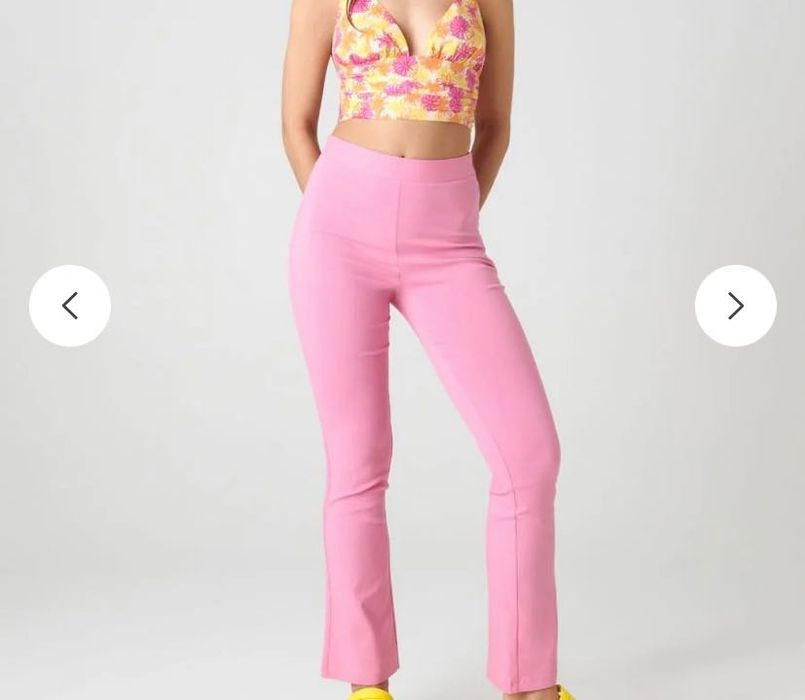805x700 pixels.
Task: Go to the previous product photo
Action: pos(70,306)
